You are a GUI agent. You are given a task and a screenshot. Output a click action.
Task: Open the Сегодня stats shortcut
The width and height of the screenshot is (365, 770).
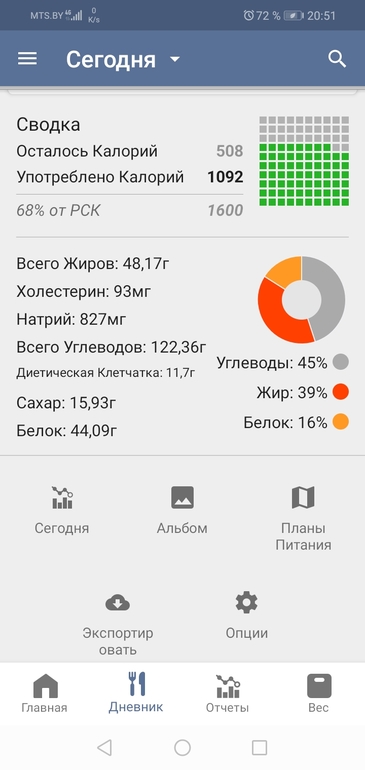tap(62, 510)
